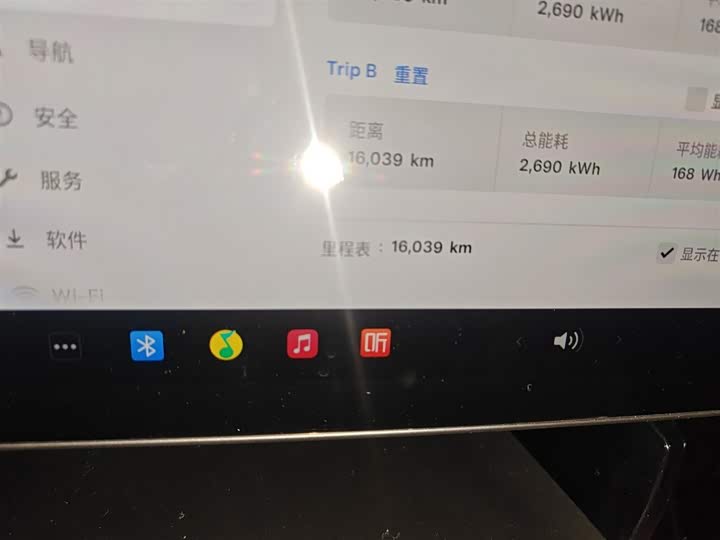Launch the red 听 audio app

375,343
